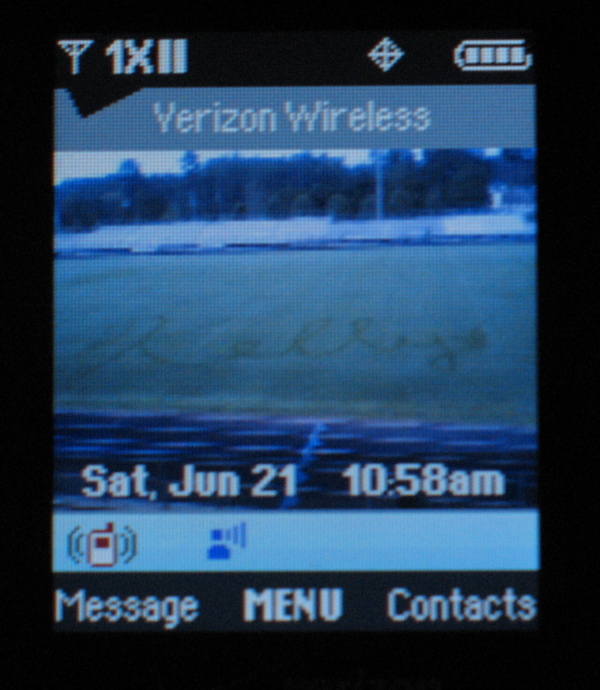Open the Message softkey
Image resolution: width=600 pixels, height=690 pixels.
tap(126, 606)
